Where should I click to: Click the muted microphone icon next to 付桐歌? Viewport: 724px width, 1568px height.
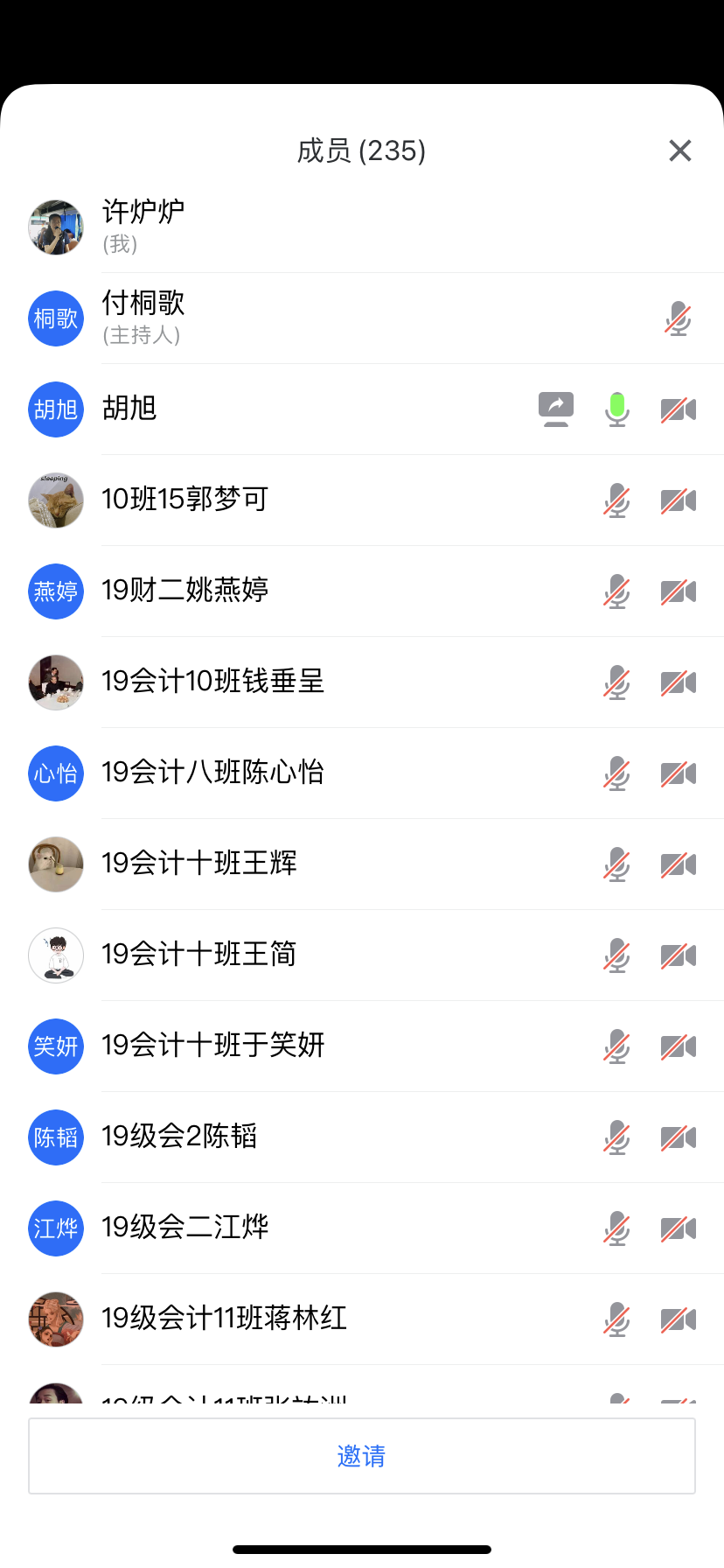(x=679, y=318)
